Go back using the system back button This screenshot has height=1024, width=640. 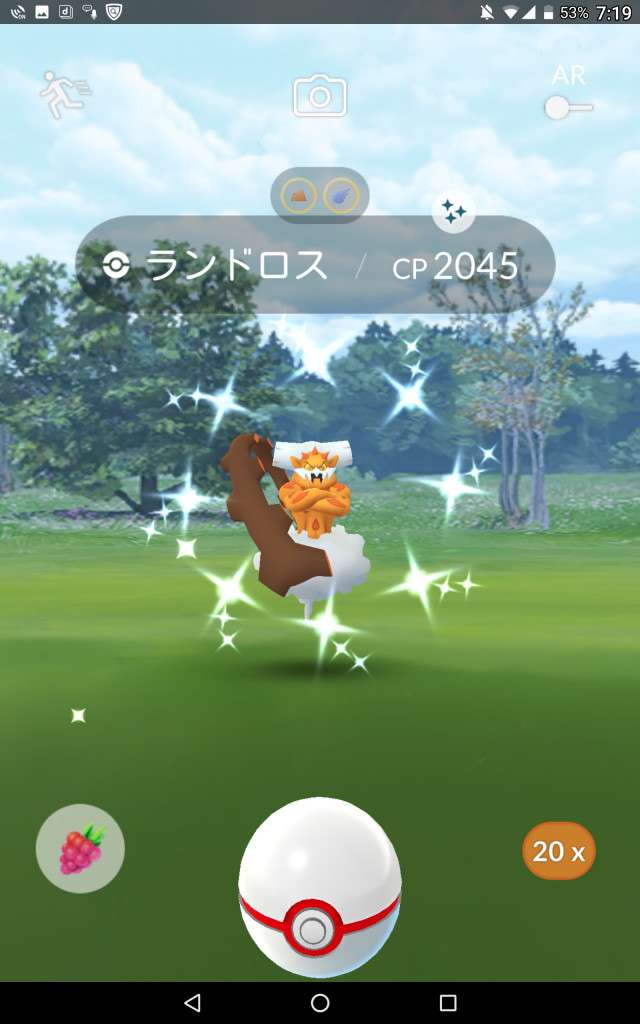192,1002
